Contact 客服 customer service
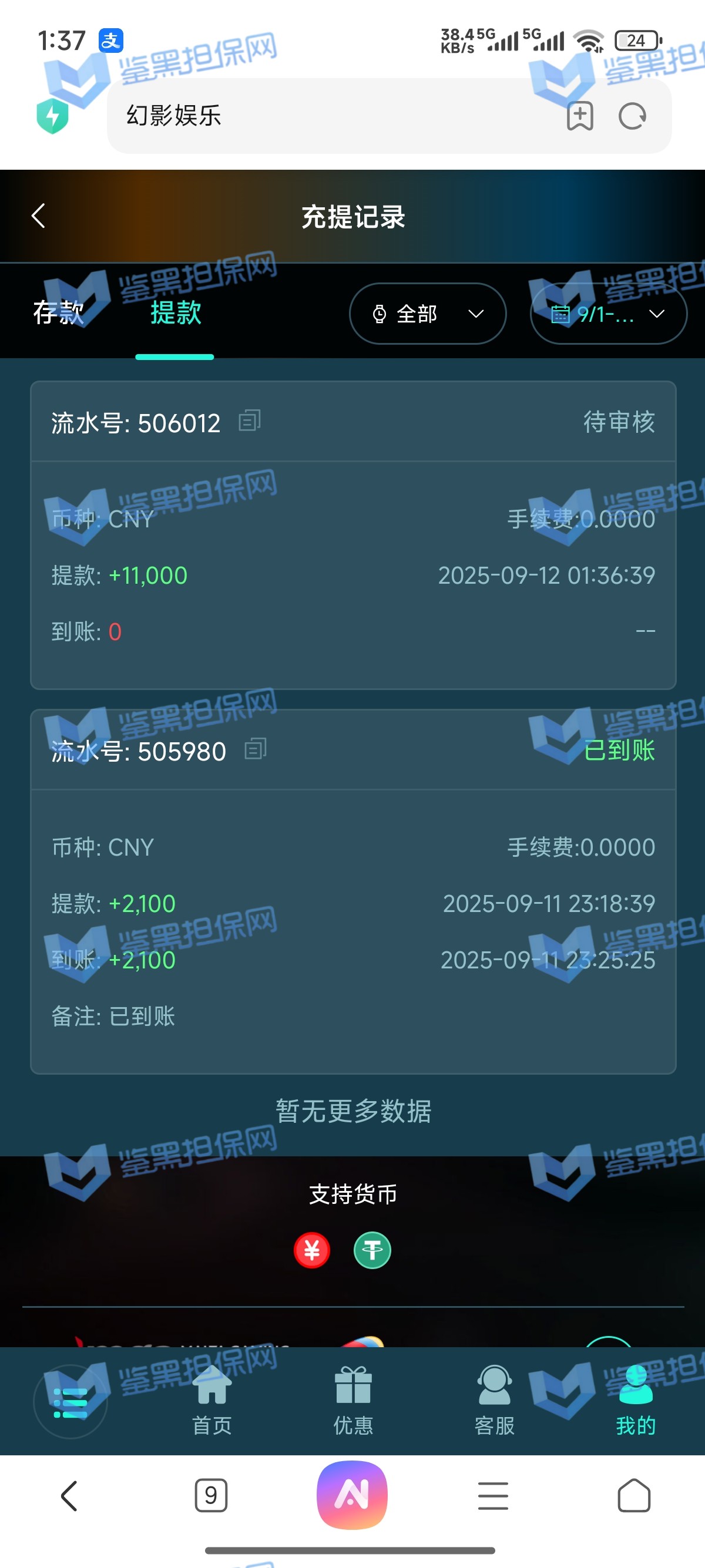 tap(494, 1401)
